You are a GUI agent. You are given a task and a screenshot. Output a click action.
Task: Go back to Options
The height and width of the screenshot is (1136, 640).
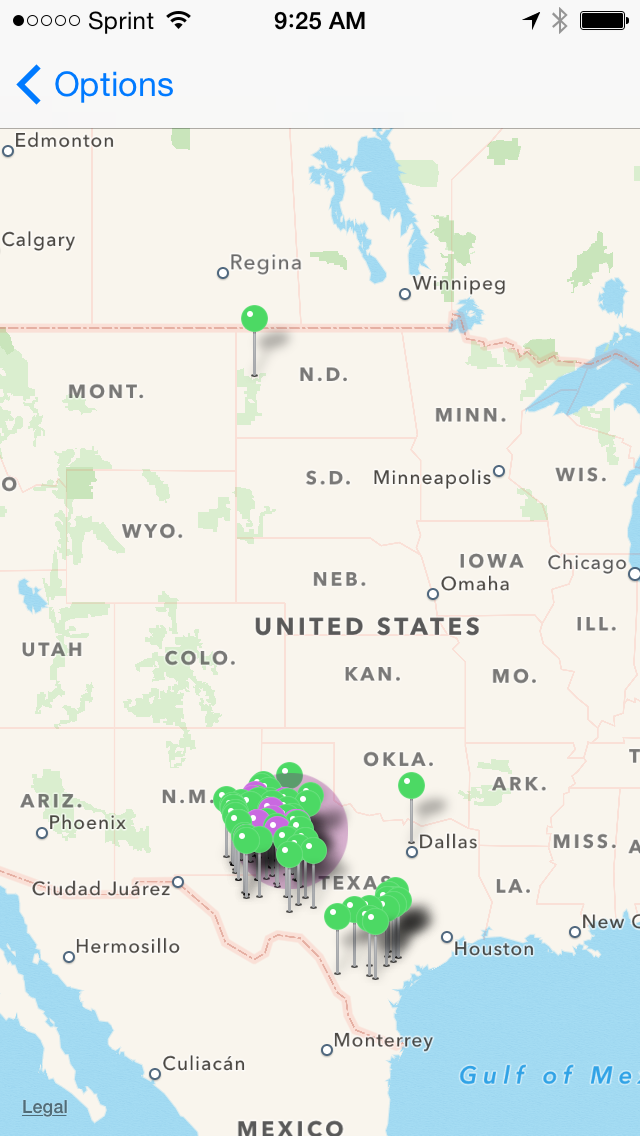click(95, 85)
